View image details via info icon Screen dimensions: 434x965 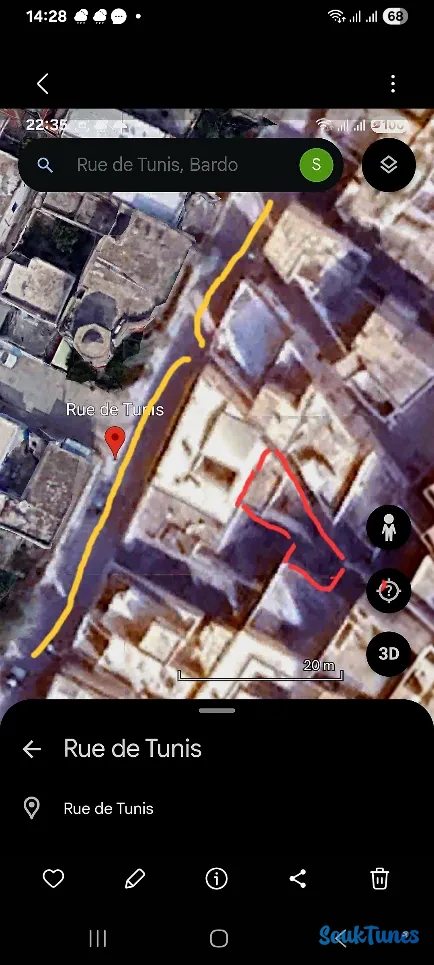click(217, 878)
